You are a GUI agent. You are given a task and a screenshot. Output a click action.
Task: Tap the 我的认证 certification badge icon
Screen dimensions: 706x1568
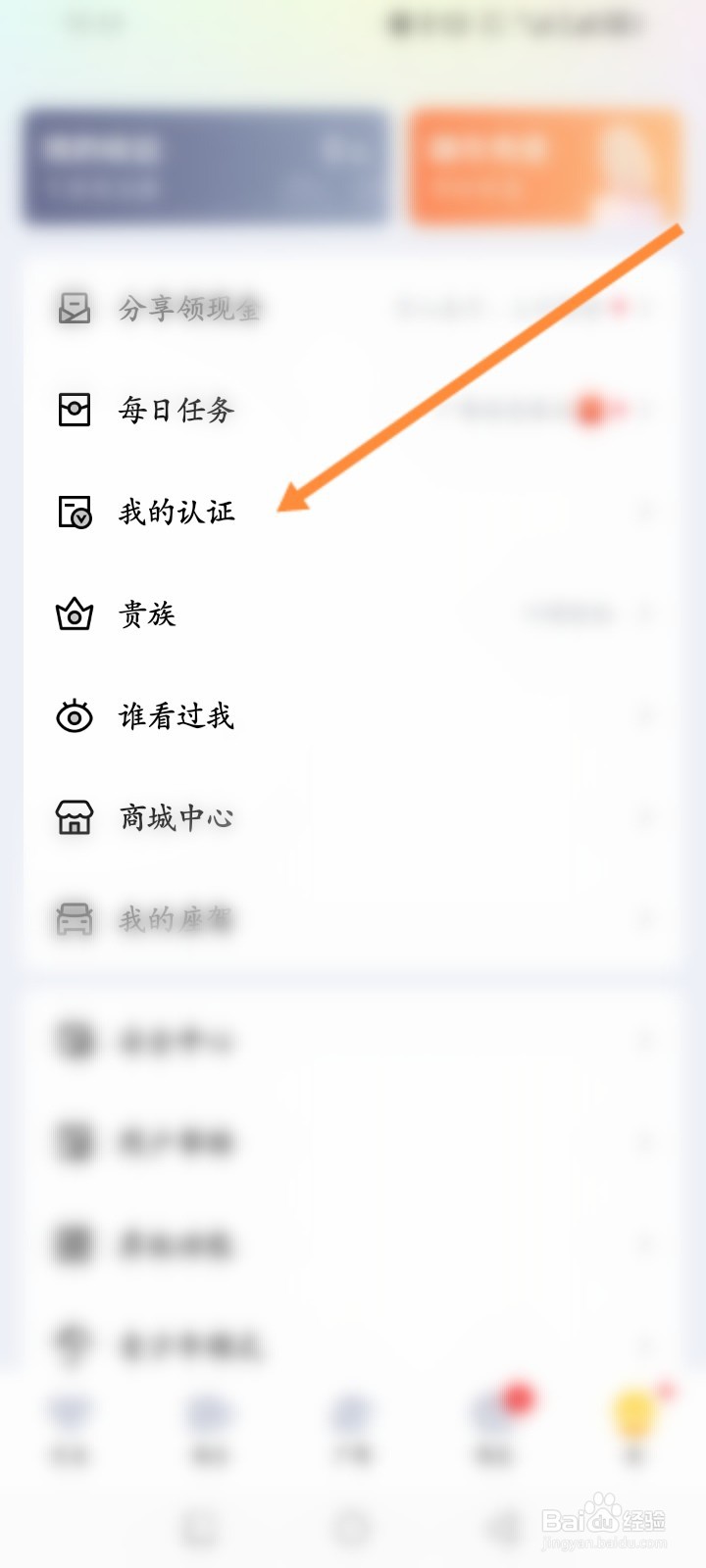75,511
